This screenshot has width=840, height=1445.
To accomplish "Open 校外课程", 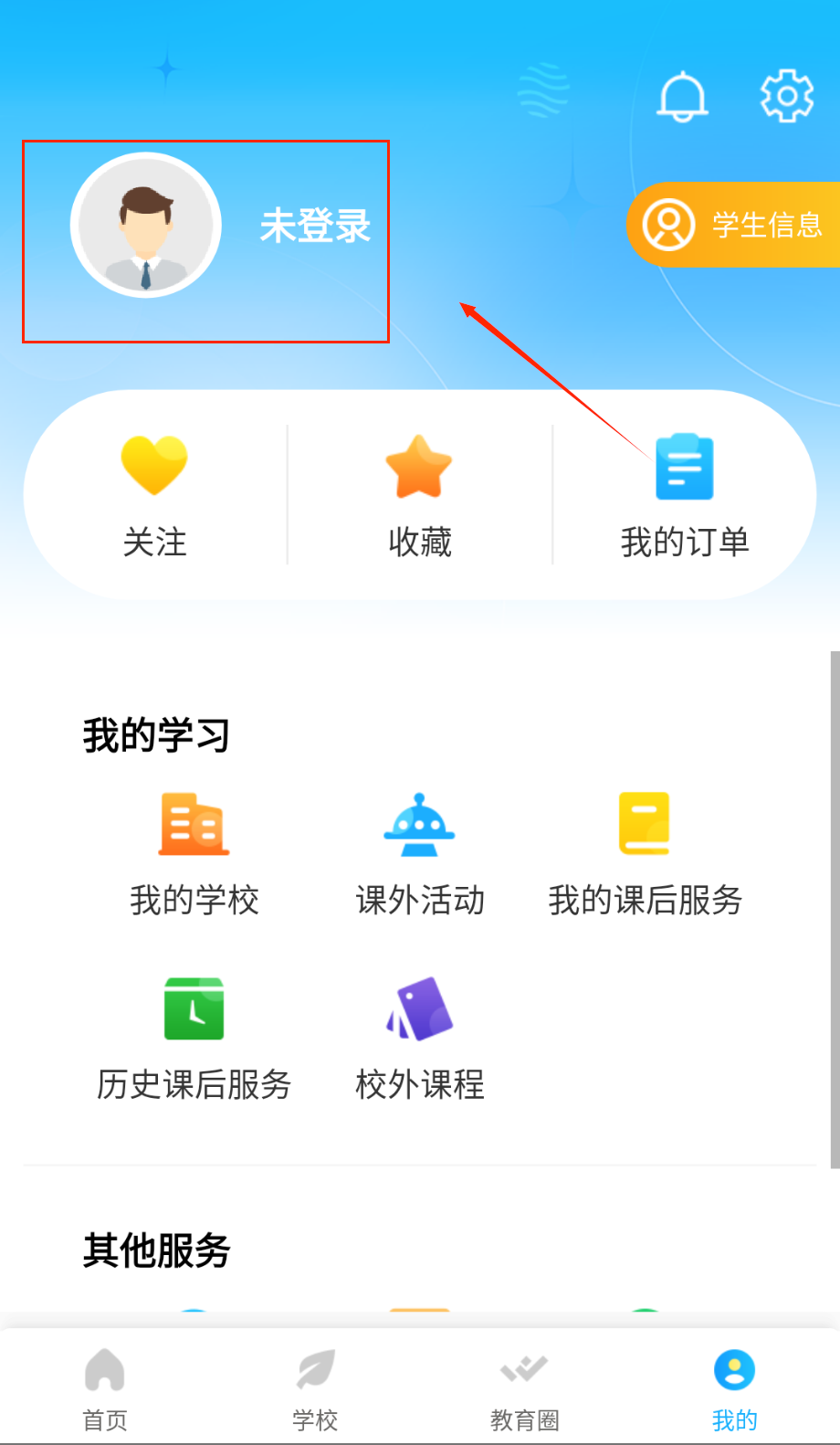I will (419, 1039).
